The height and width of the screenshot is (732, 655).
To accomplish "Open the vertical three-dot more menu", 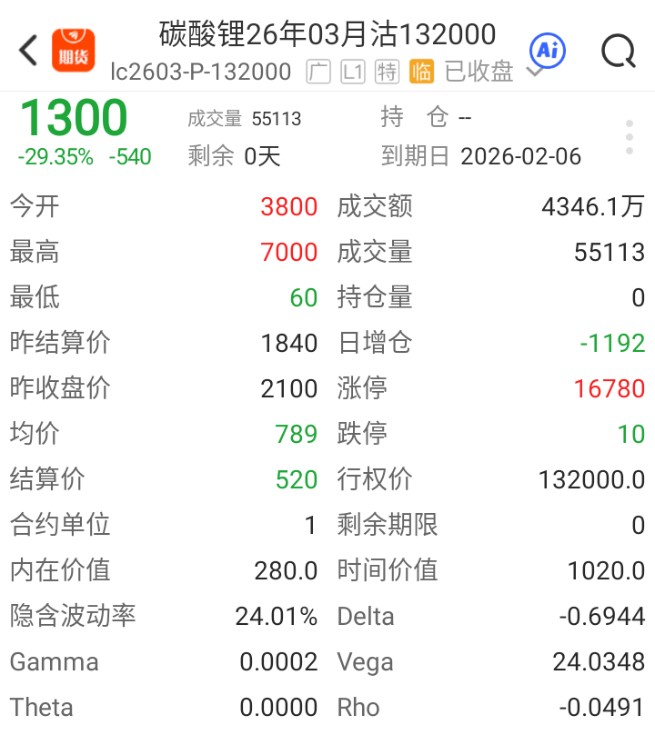I will 629,137.
